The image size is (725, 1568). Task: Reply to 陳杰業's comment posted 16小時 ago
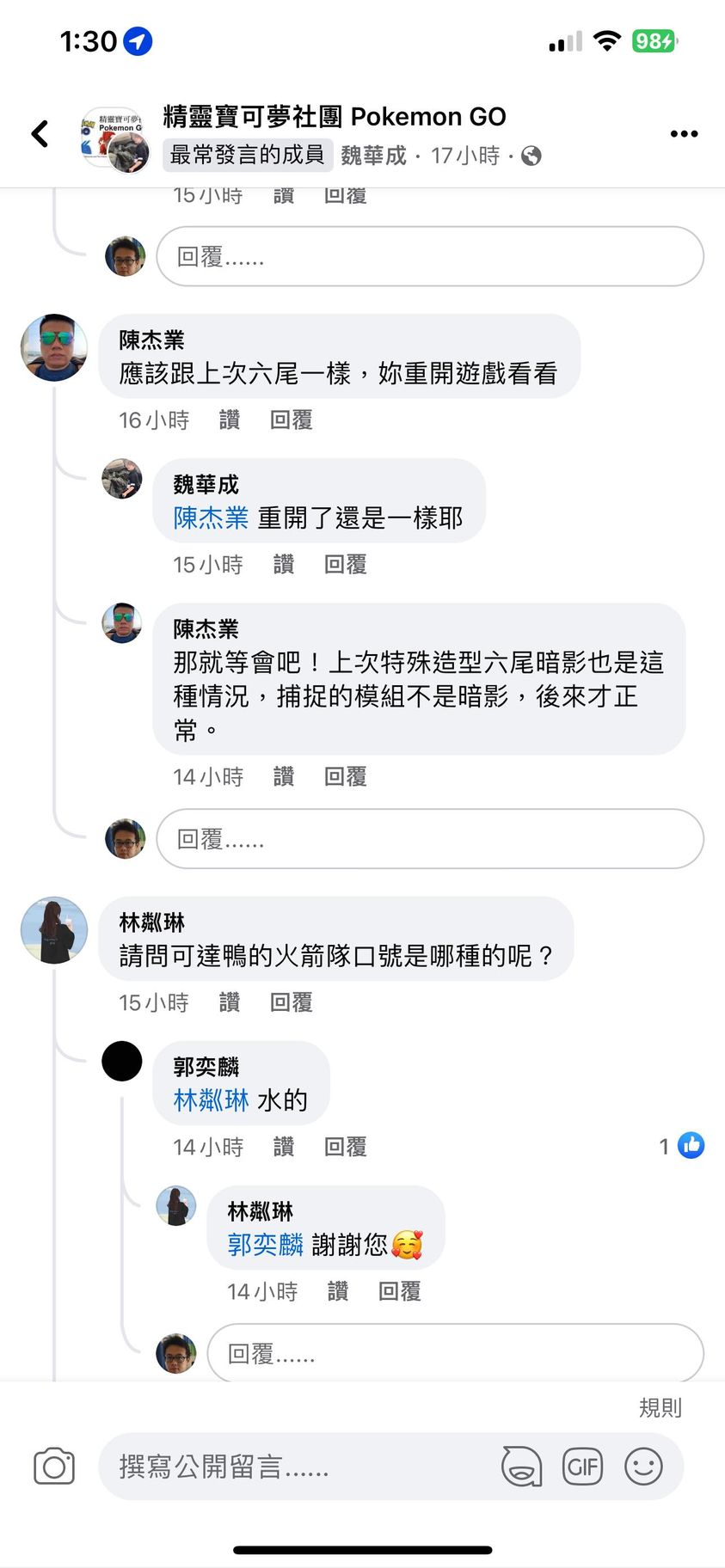(291, 420)
